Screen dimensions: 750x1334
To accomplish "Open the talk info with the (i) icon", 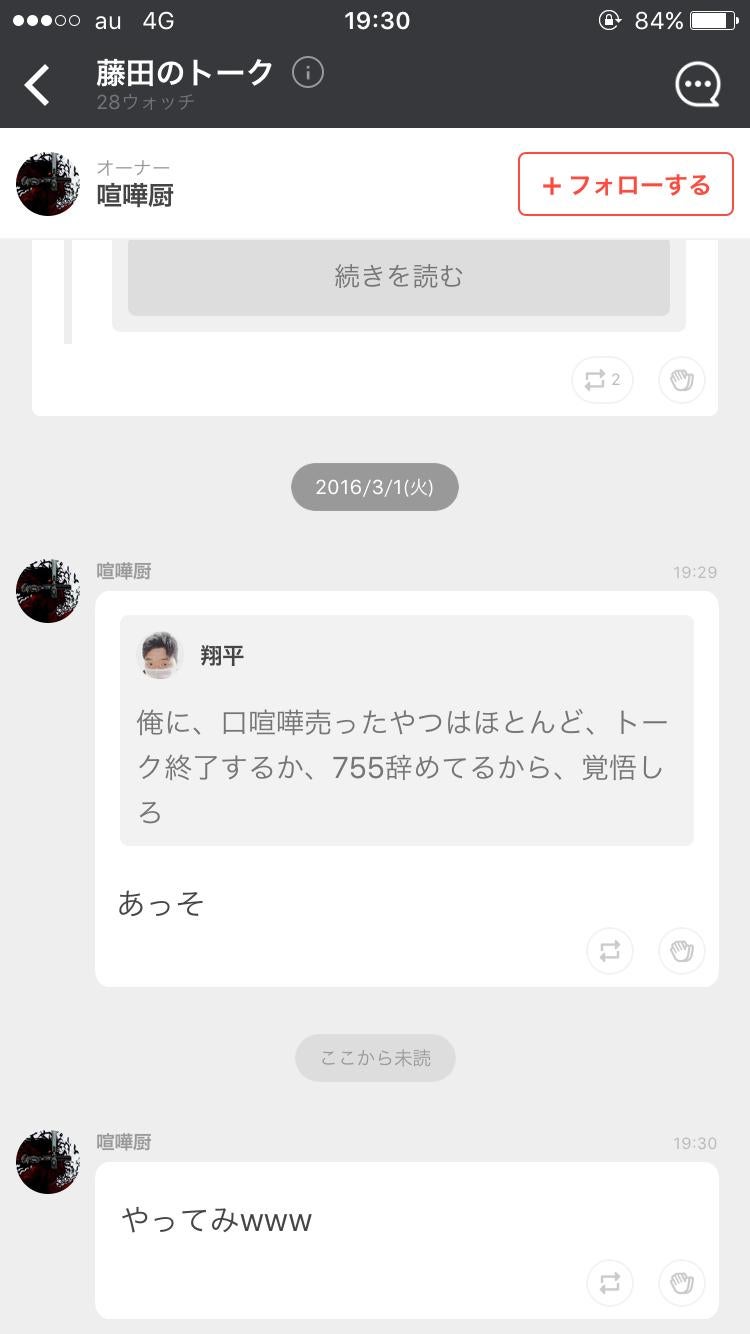I will click(308, 72).
